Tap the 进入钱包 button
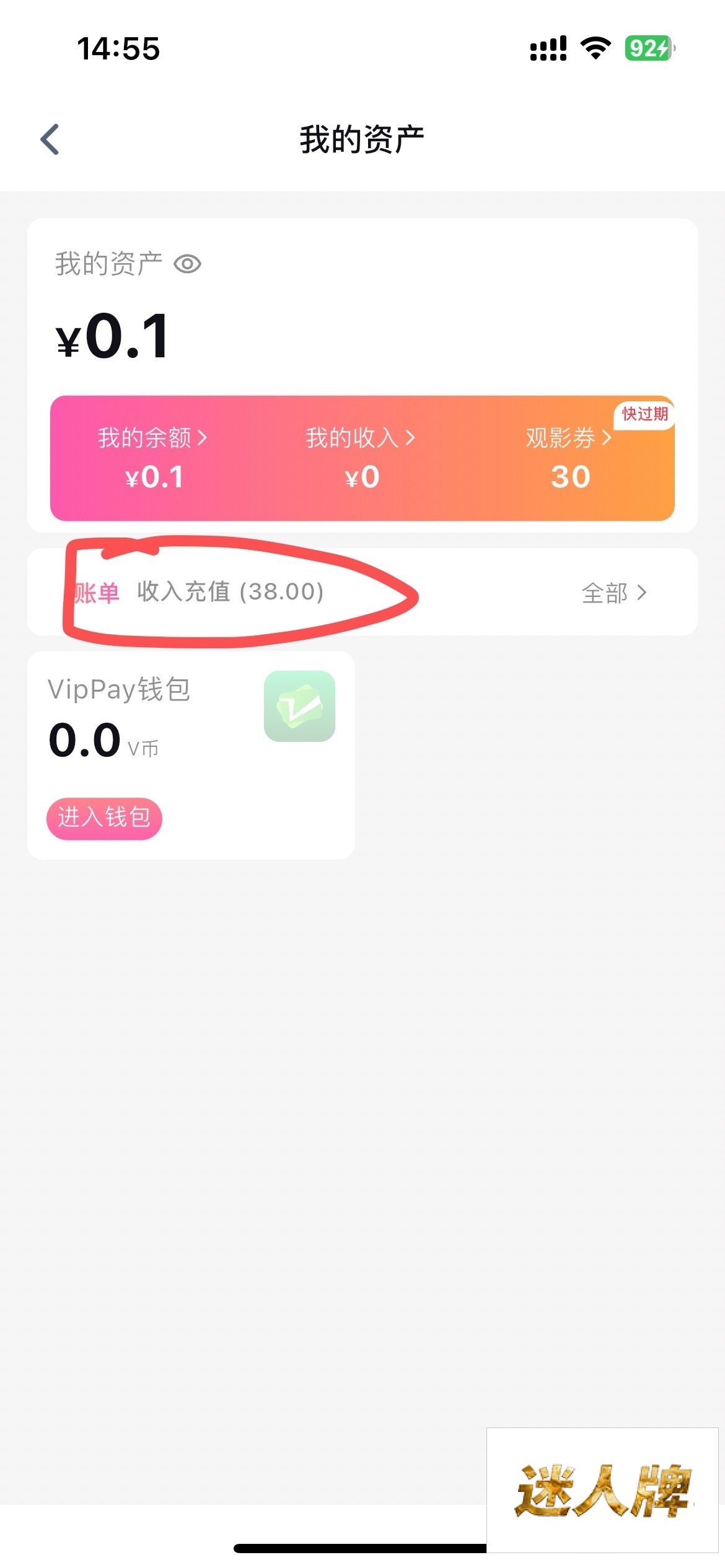This screenshot has width=725, height=1568. pos(104,818)
